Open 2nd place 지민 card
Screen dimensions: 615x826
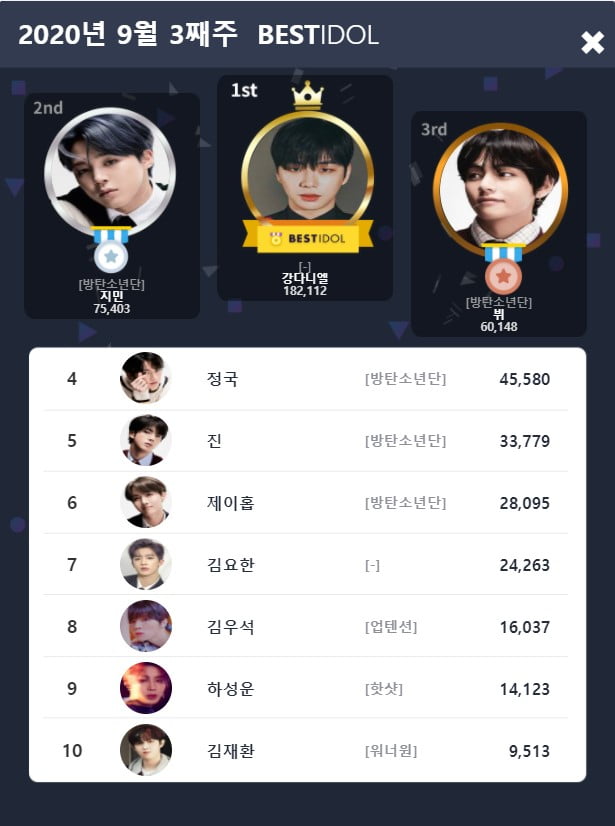[111, 205]
